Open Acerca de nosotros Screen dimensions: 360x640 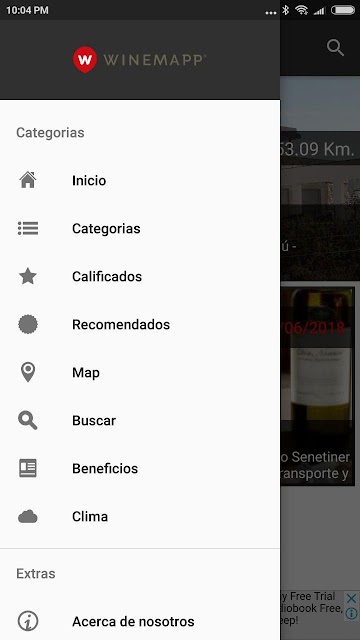pyautogui.click(x=140, y=621)
